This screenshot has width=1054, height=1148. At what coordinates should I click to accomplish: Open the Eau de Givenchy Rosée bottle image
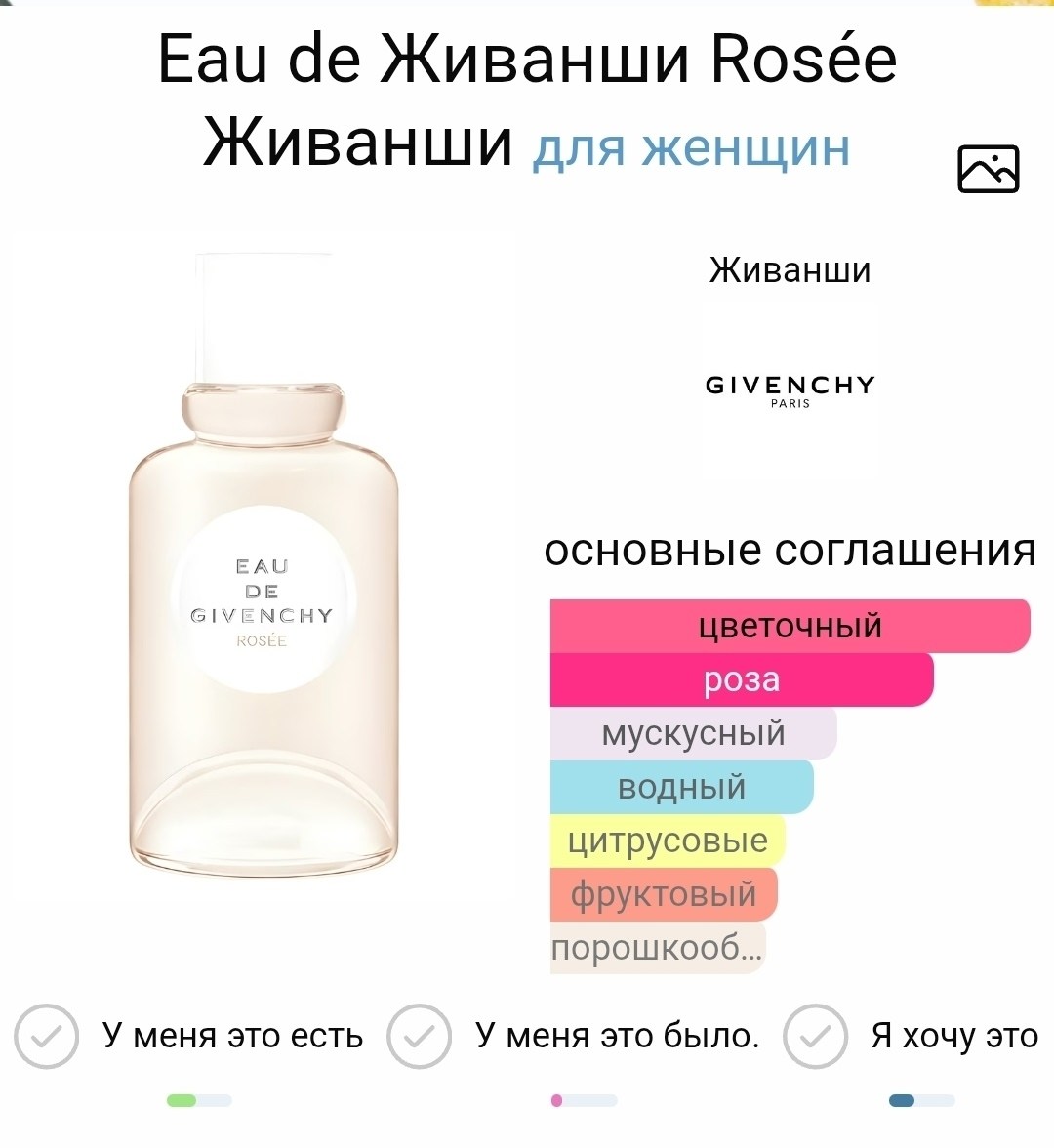[x=263, y=566]
